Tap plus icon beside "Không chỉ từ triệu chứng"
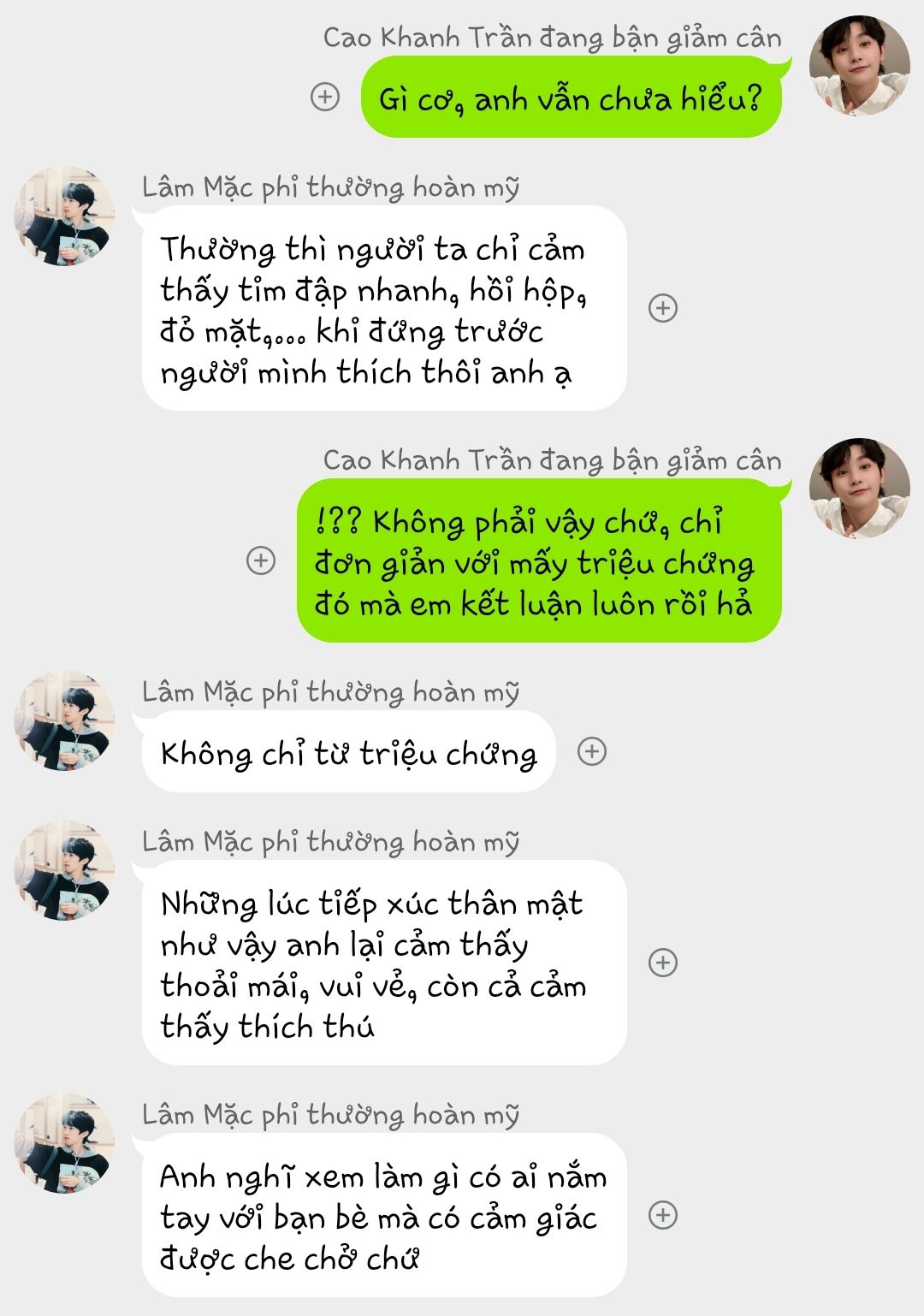The height and width of the screenshot is (1316, 924). pos(592,751)
